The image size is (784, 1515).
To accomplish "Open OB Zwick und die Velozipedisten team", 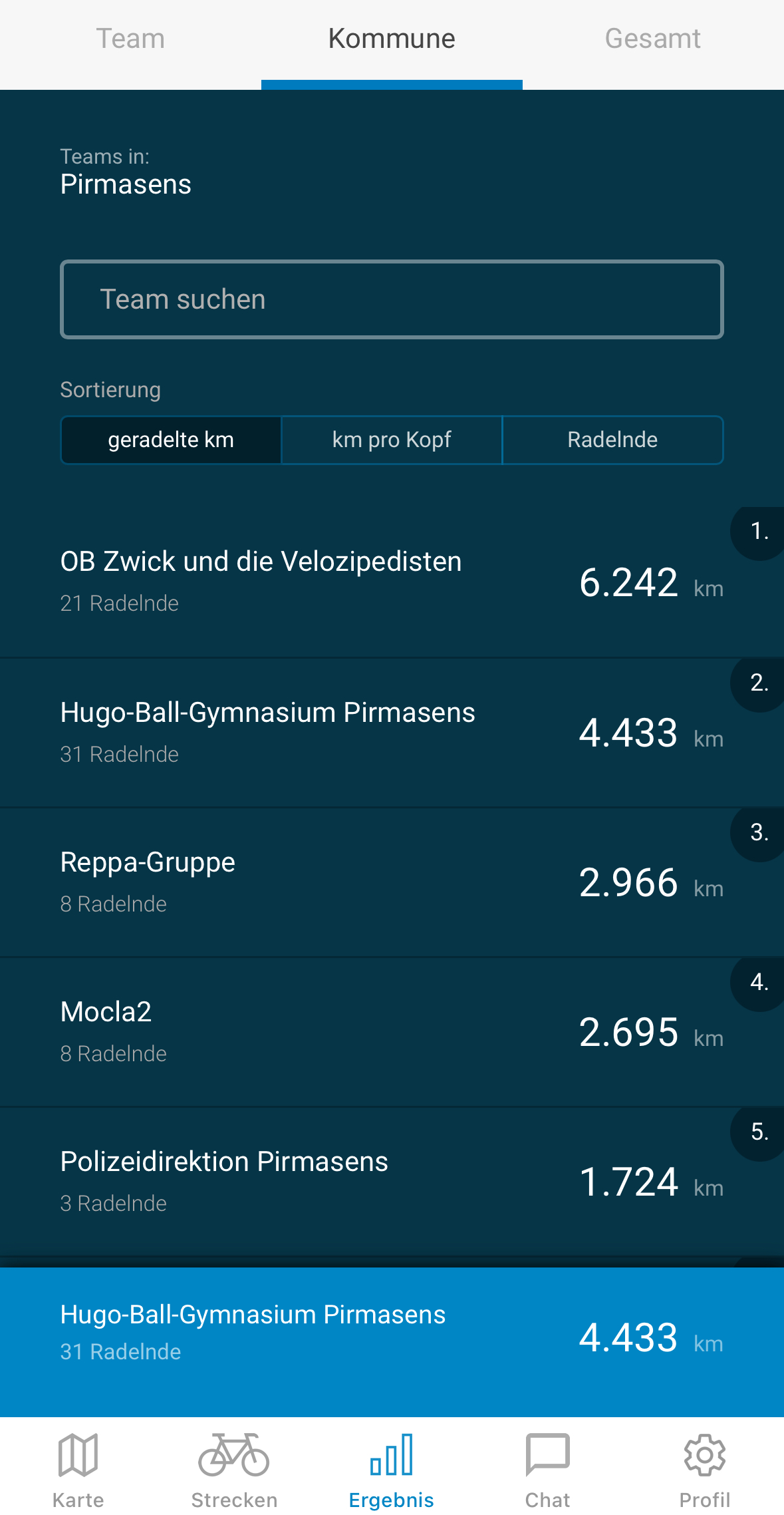I will coord(392,582).
